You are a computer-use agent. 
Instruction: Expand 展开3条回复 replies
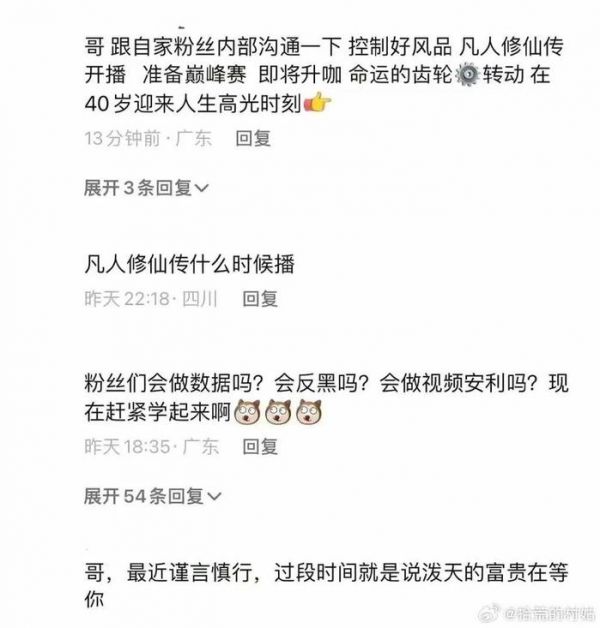[146, 188]
